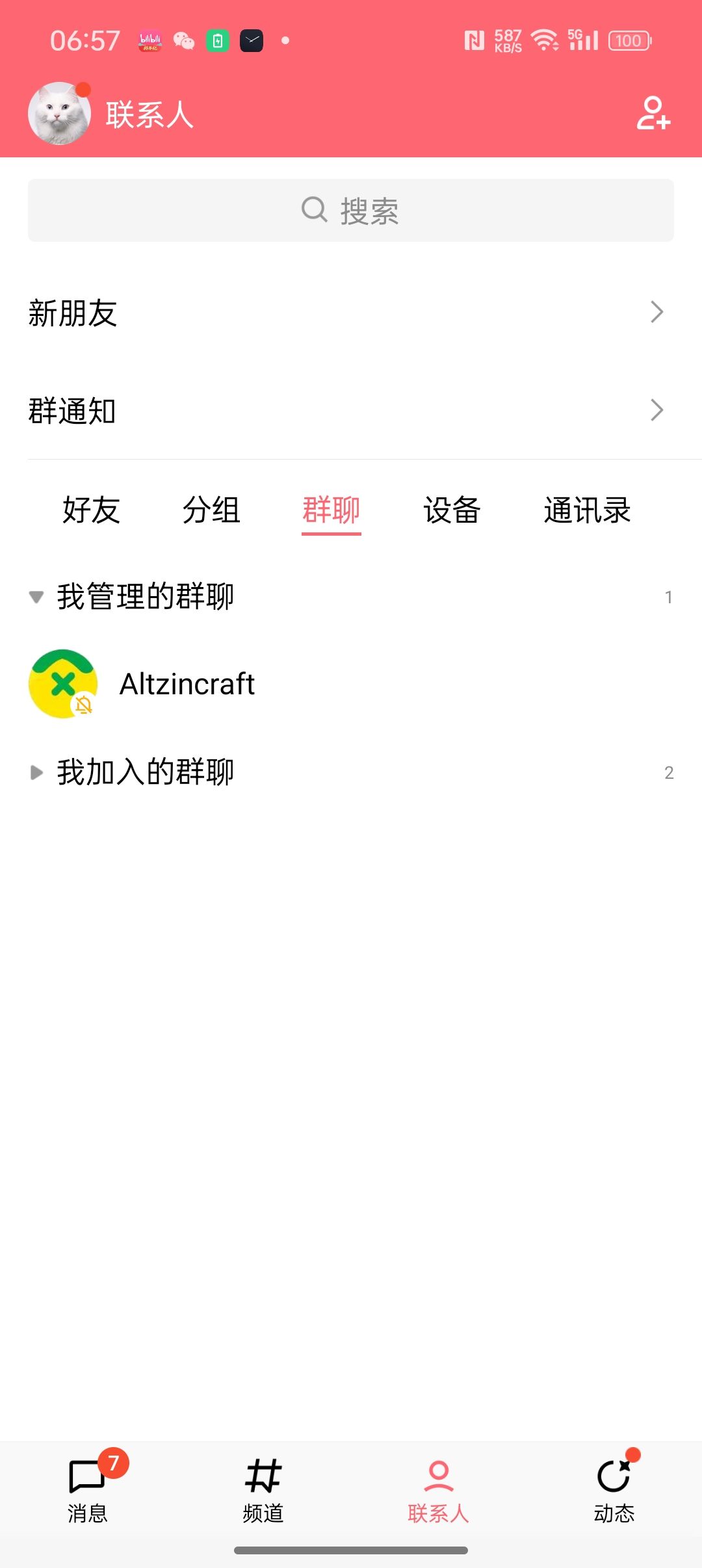Switch to the 通讯录 tab
This screenshot has height=1568, width=702.
click(587, 510)
